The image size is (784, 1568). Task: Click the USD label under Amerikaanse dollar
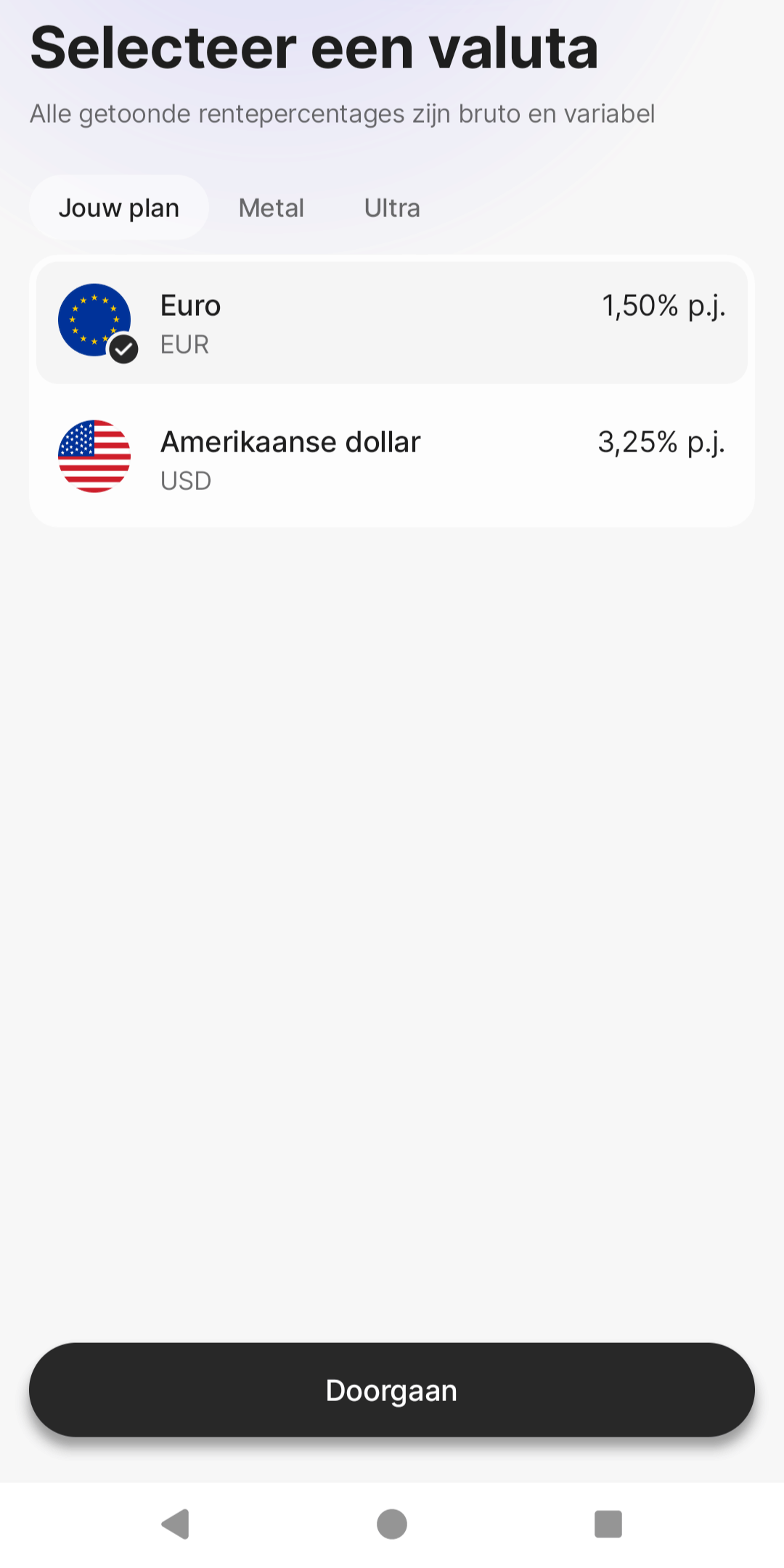(x=185, y=480)
